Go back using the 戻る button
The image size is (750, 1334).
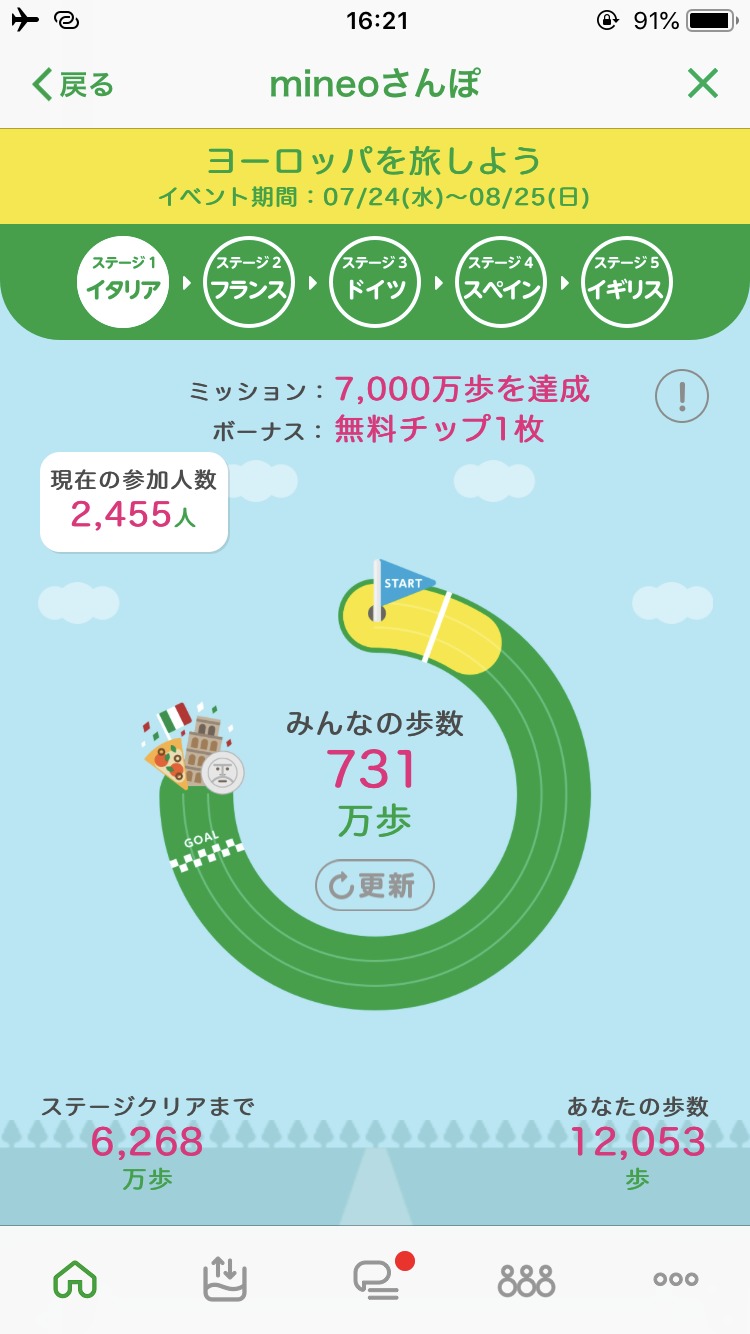coord(74,85)
